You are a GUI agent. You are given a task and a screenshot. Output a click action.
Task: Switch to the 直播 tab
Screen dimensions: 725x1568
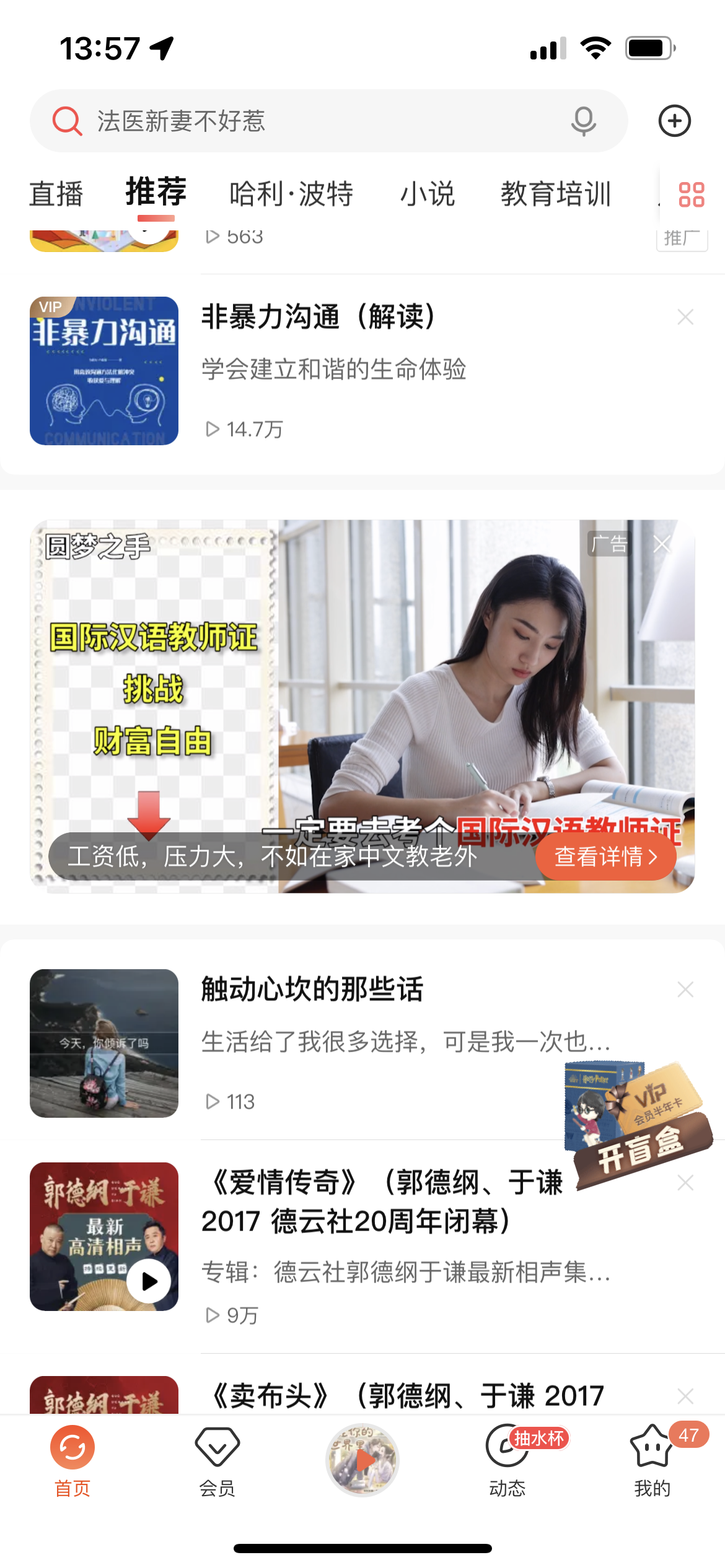56,194
